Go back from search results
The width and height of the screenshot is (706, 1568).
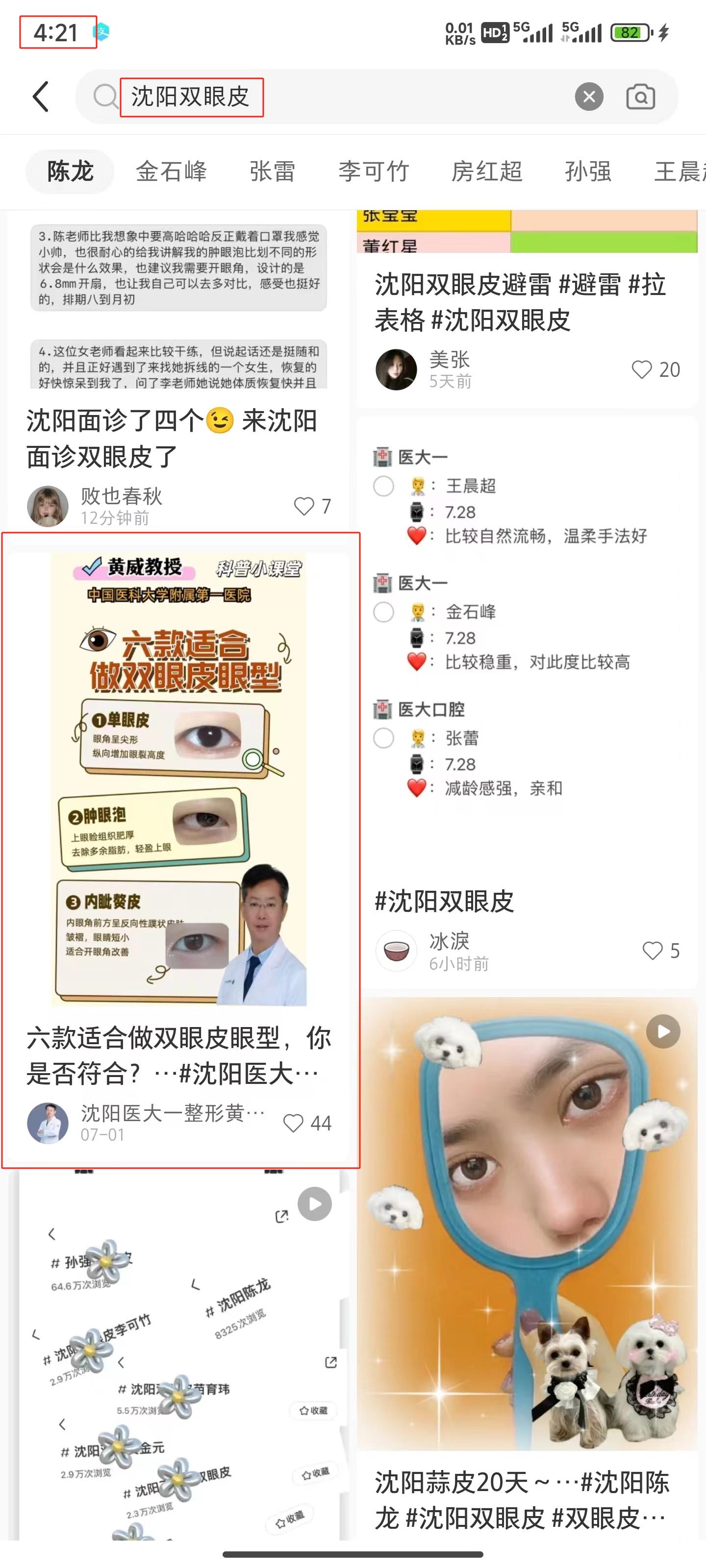(x=41, y=97)
